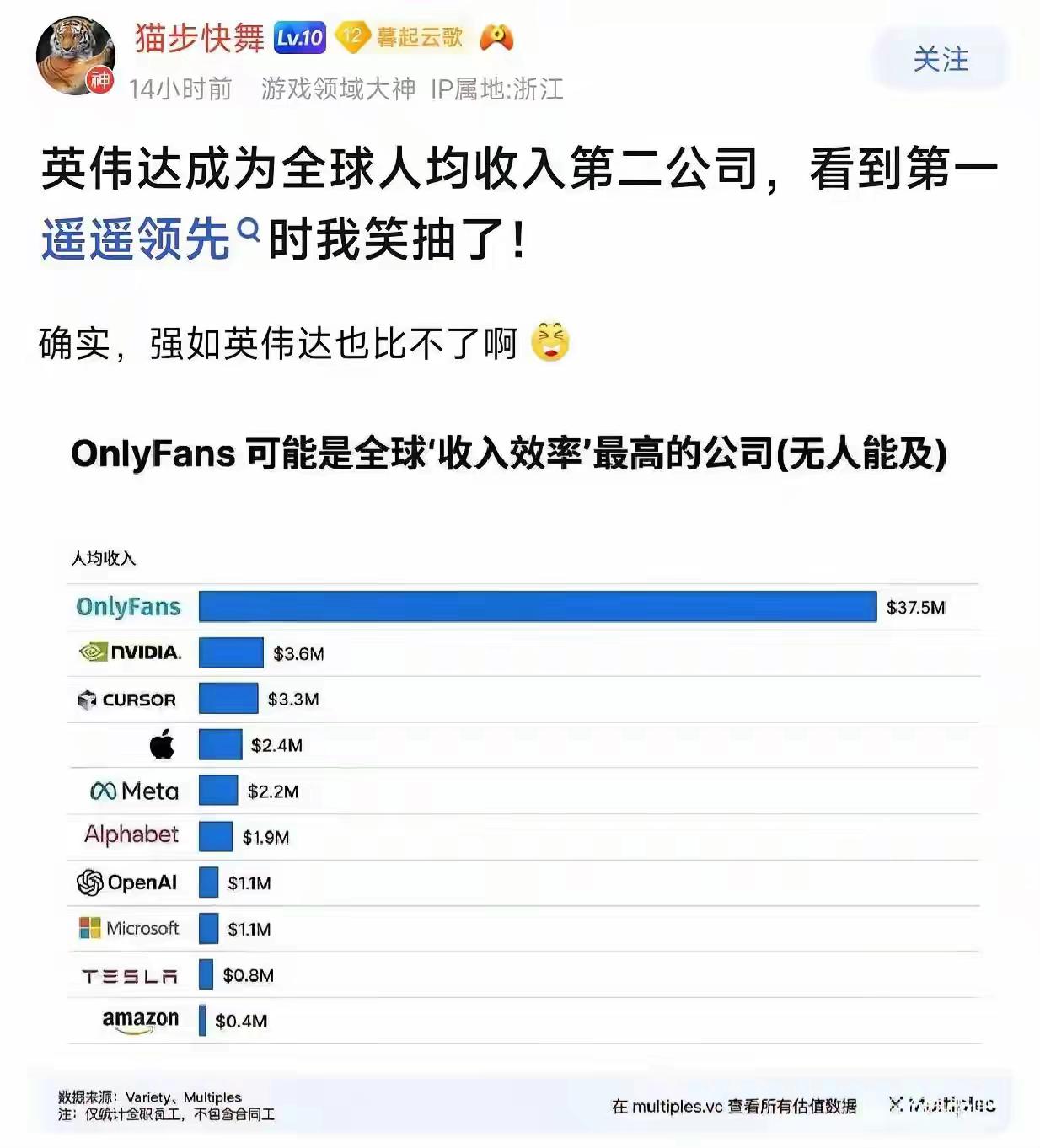This screenshot has height=1148, width=1040.
Task: Click the Meta infinity logo
Action: point(105,791)
